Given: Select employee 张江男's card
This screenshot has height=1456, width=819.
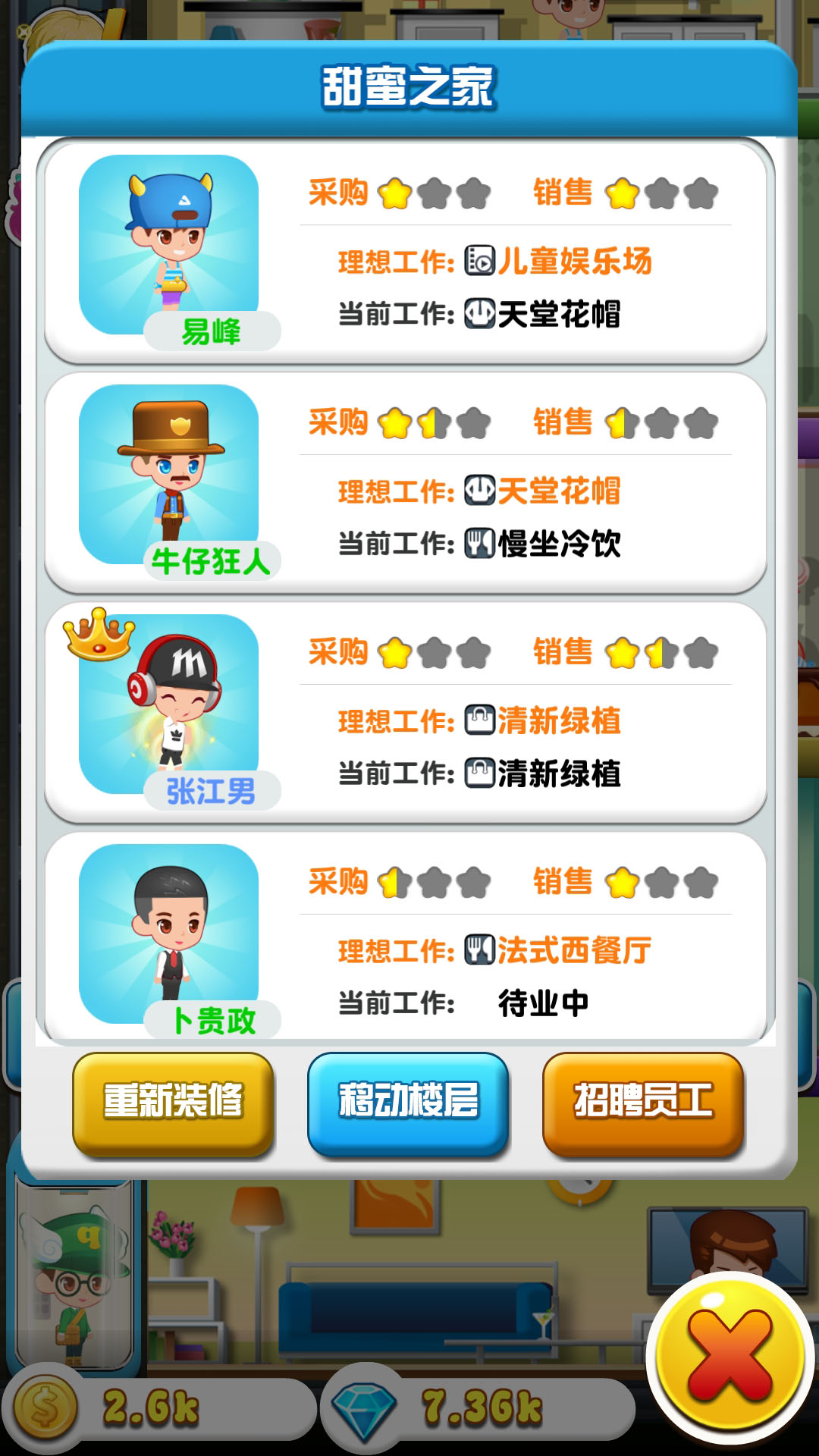Looking at the screenshot, I should click(406, 712).
